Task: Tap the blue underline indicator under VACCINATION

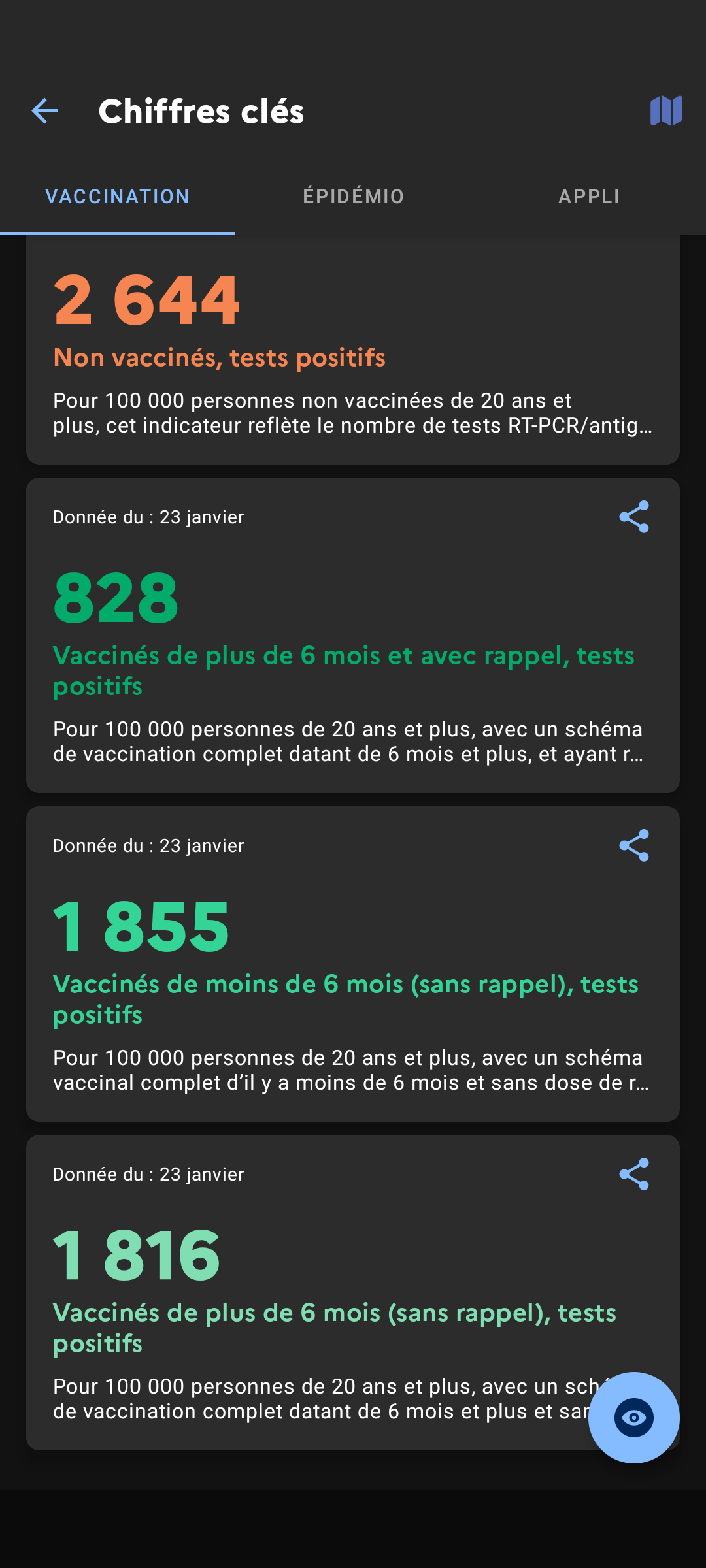Action: tap(118, 232)
